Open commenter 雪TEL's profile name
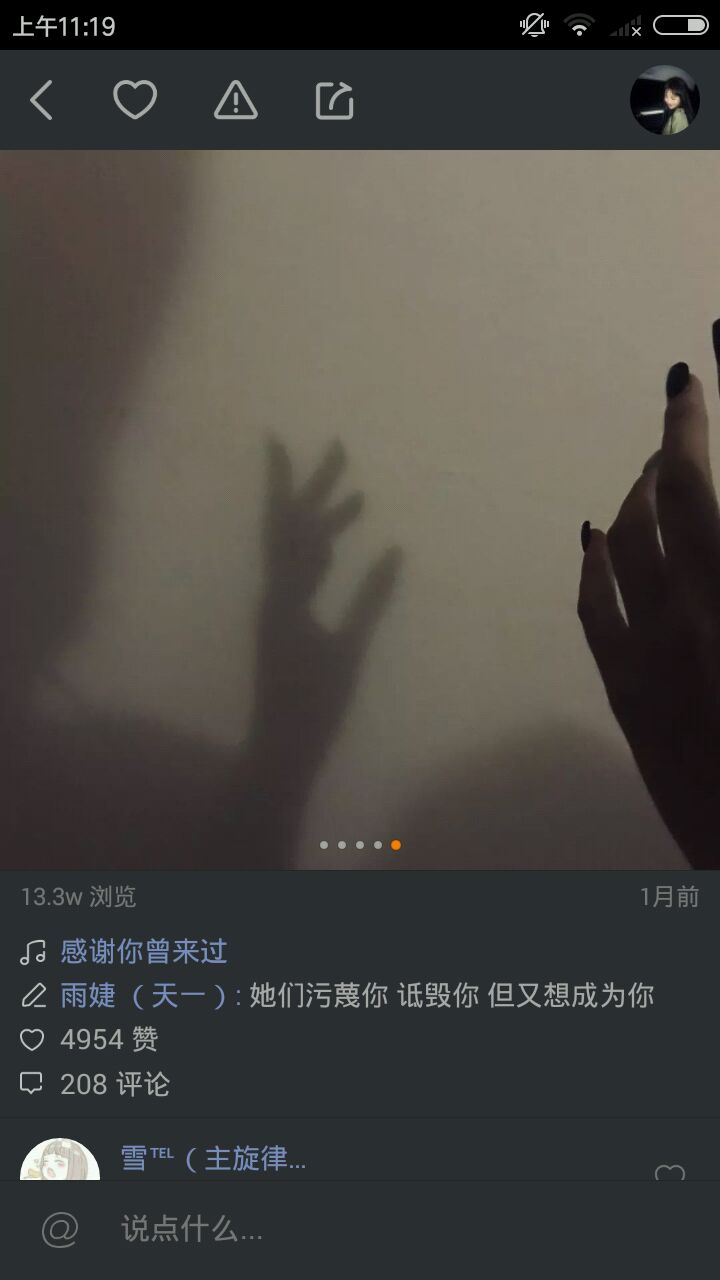This screenshot has width=720, height=1280. pyautogui.click(x=212, y=1158)
